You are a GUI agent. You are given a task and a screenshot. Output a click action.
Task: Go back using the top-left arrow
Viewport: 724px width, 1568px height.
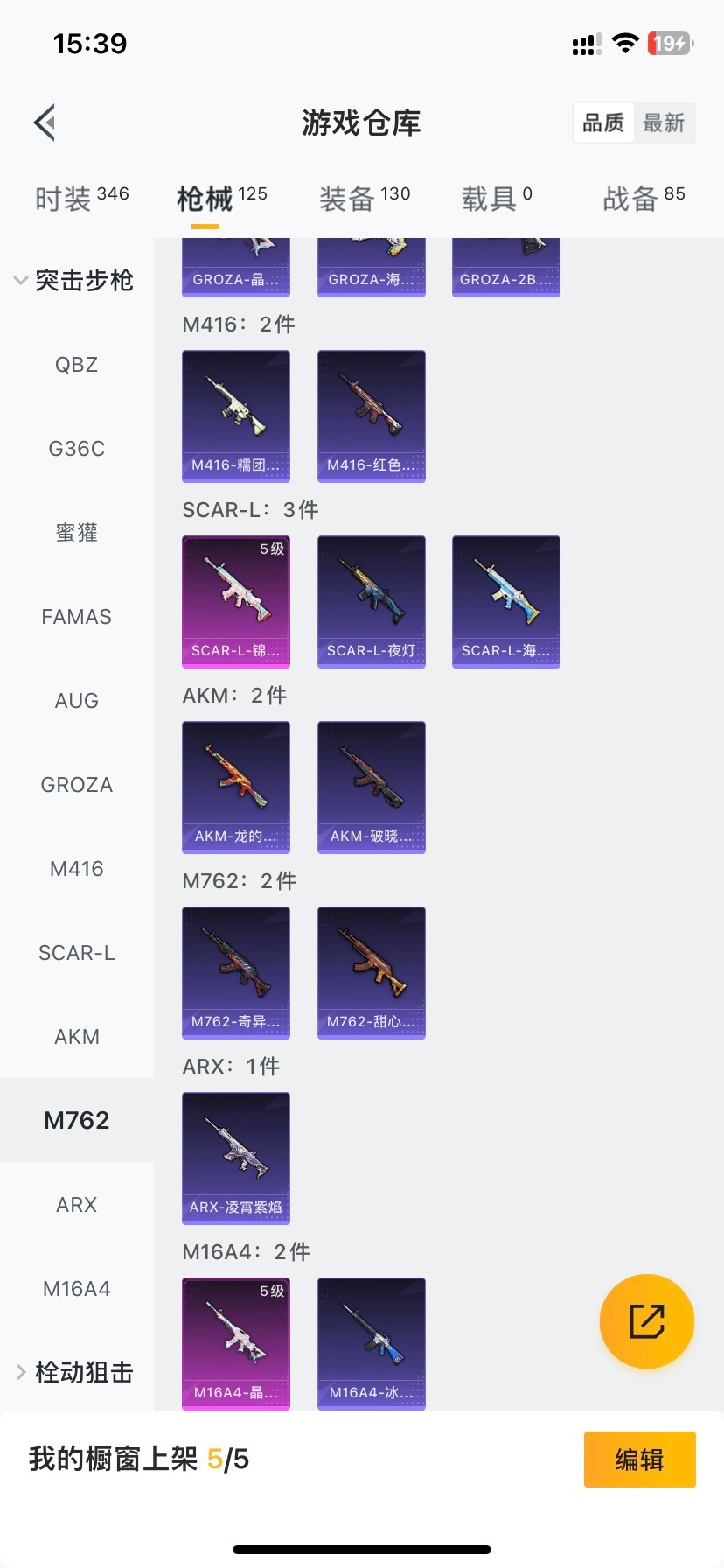click(x=45, y=122)
